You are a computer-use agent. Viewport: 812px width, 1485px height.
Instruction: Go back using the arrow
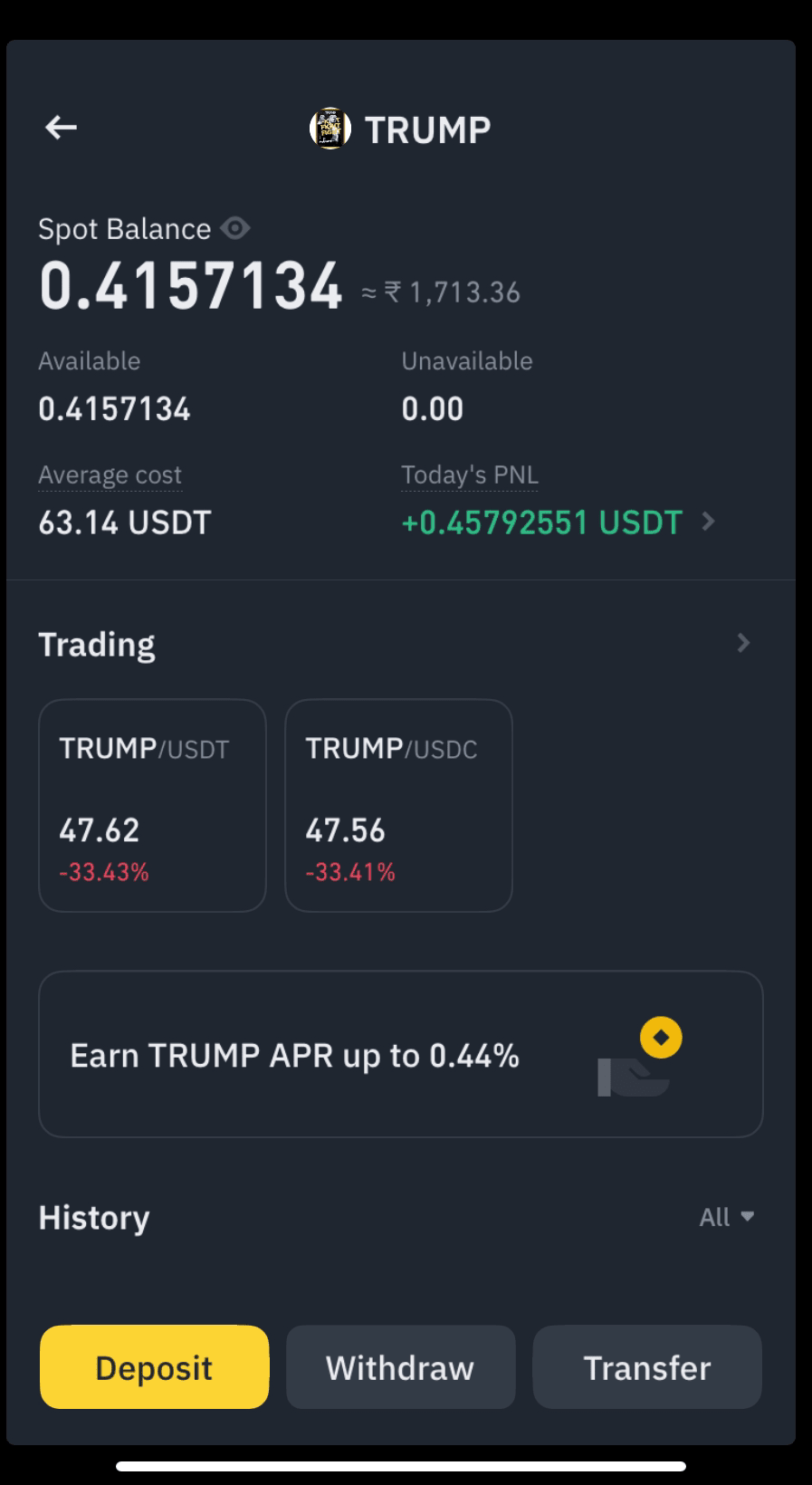pos(61,128)
